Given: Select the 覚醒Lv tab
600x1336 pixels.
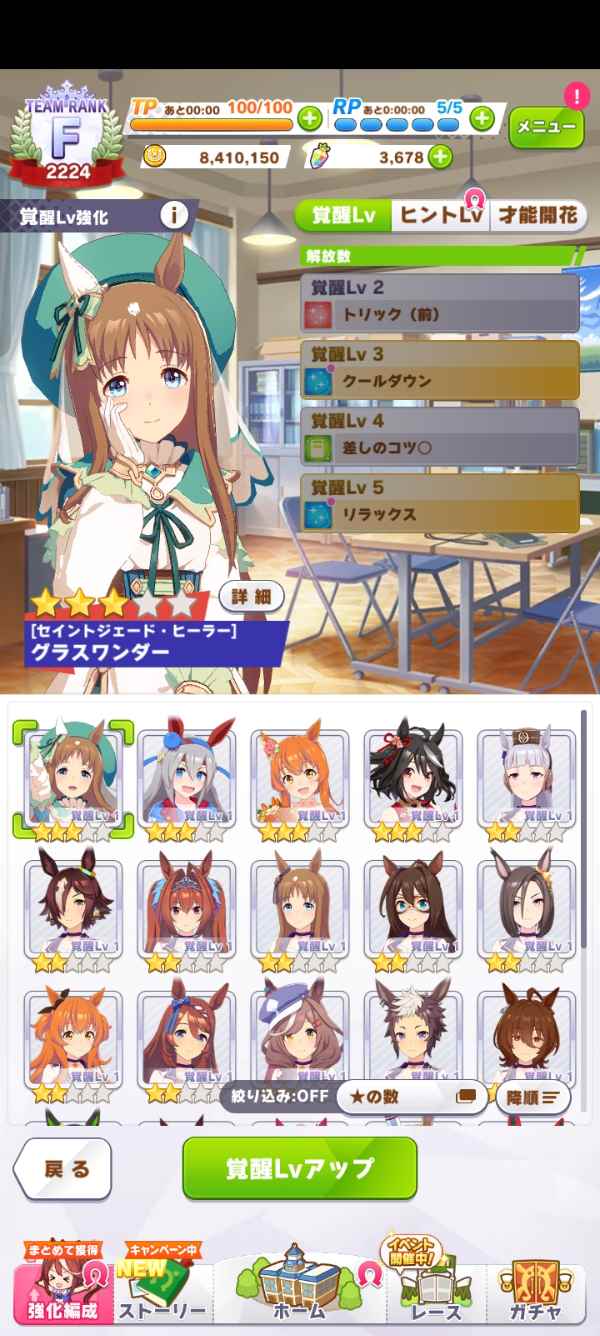Looking at the screenshot, I should click(x=343, y=215).
